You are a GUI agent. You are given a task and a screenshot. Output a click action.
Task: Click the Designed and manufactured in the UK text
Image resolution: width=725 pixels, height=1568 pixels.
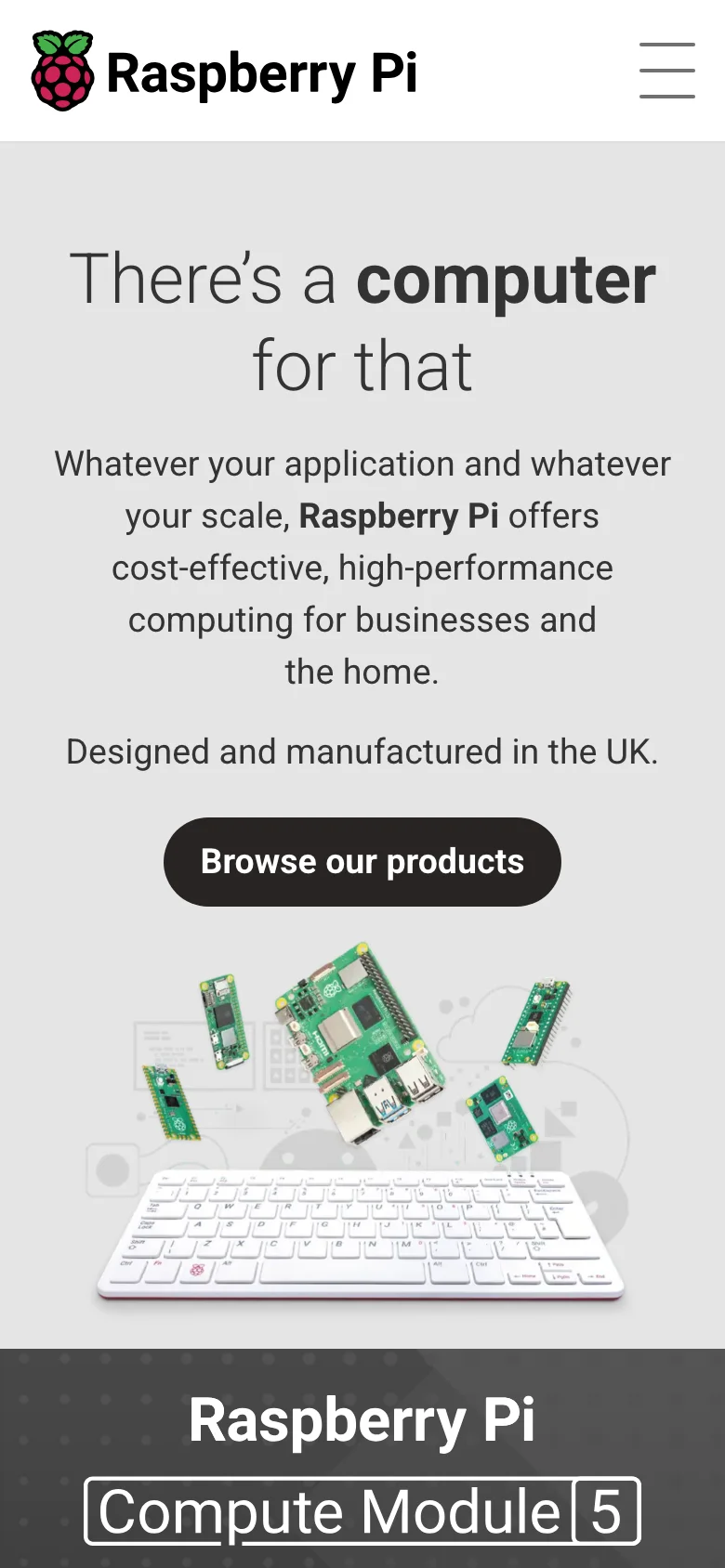(362, 751)
